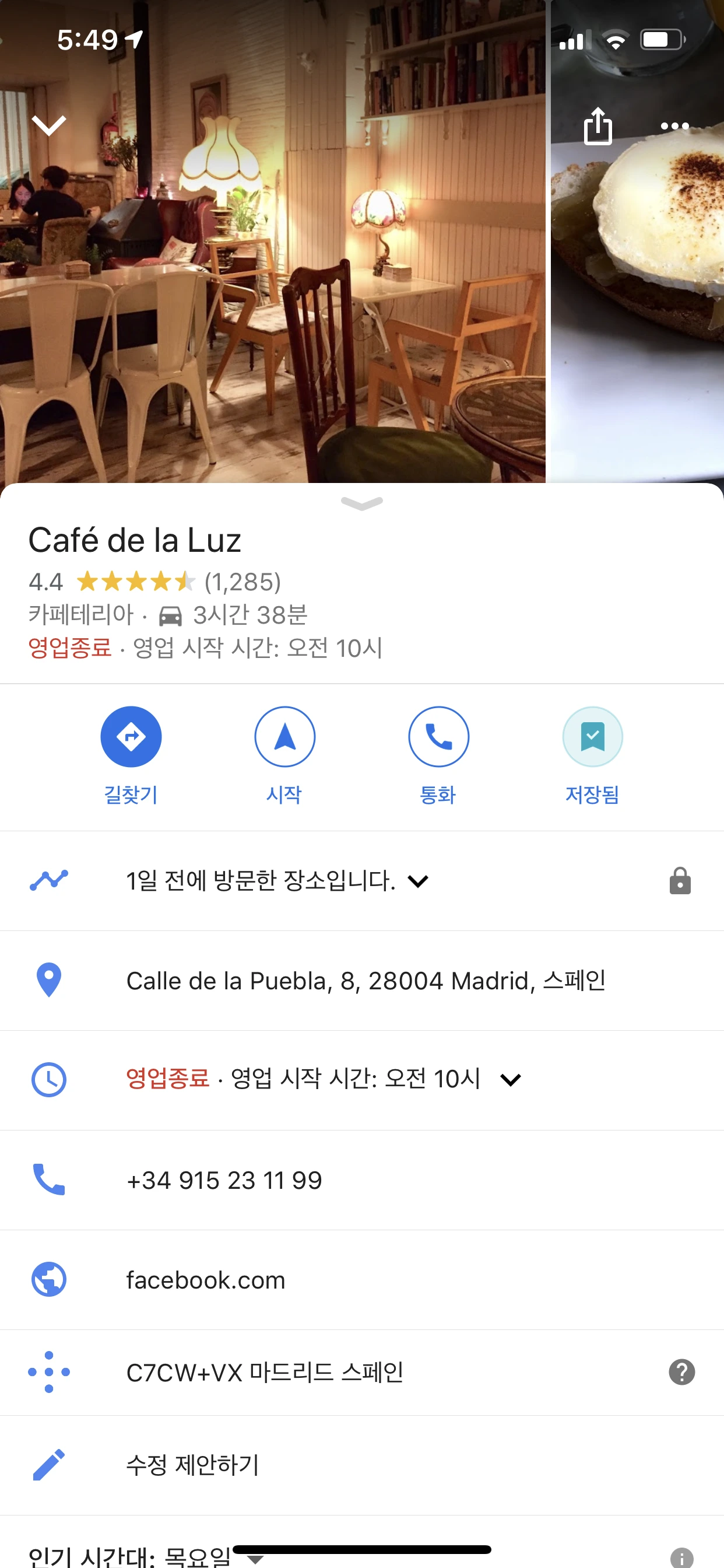Choose 수정 제안하기 to suggest an edit

pyautogui.click(x=192, y=1465)
